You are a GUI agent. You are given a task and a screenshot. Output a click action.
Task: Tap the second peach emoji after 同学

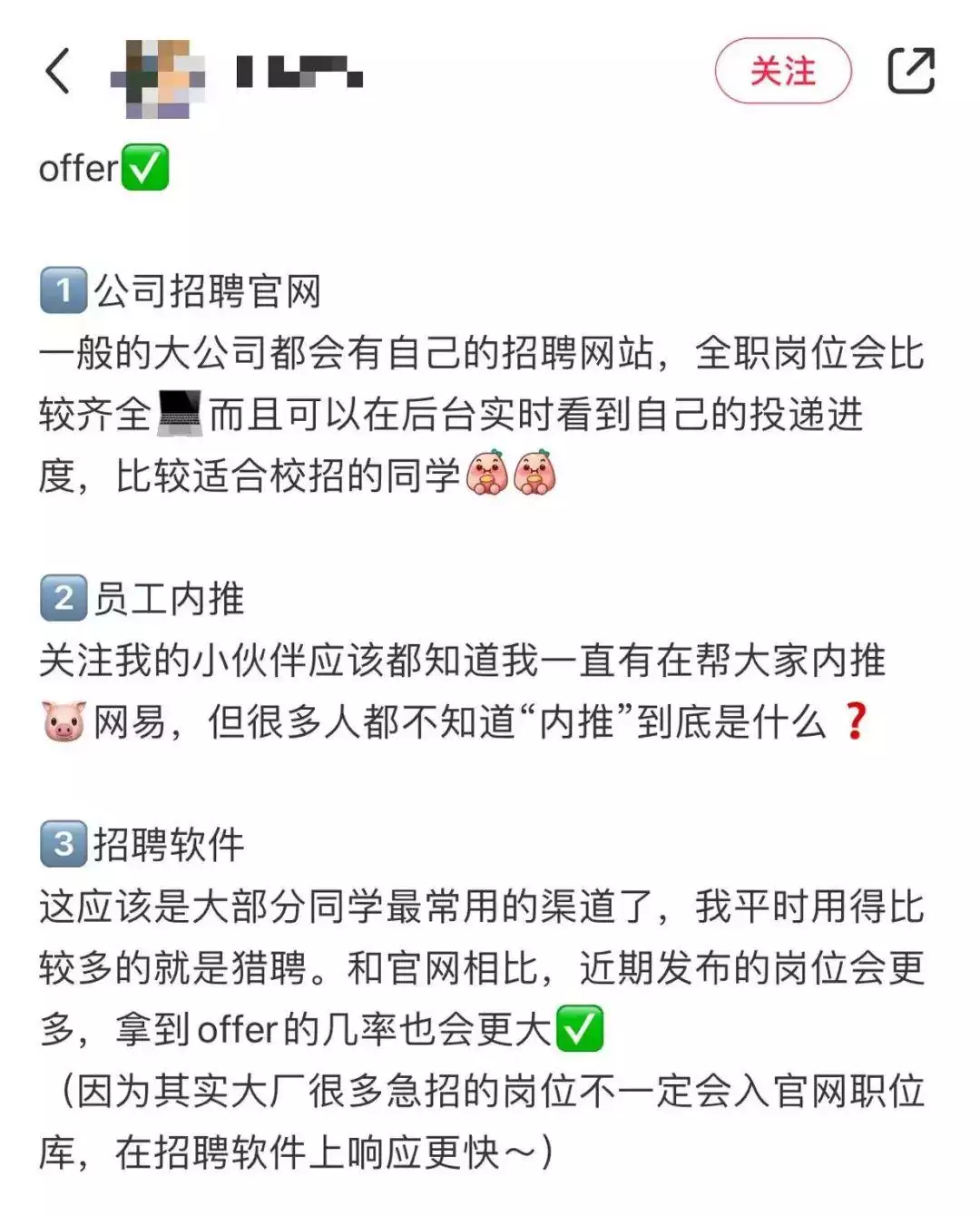coord(535,475)
